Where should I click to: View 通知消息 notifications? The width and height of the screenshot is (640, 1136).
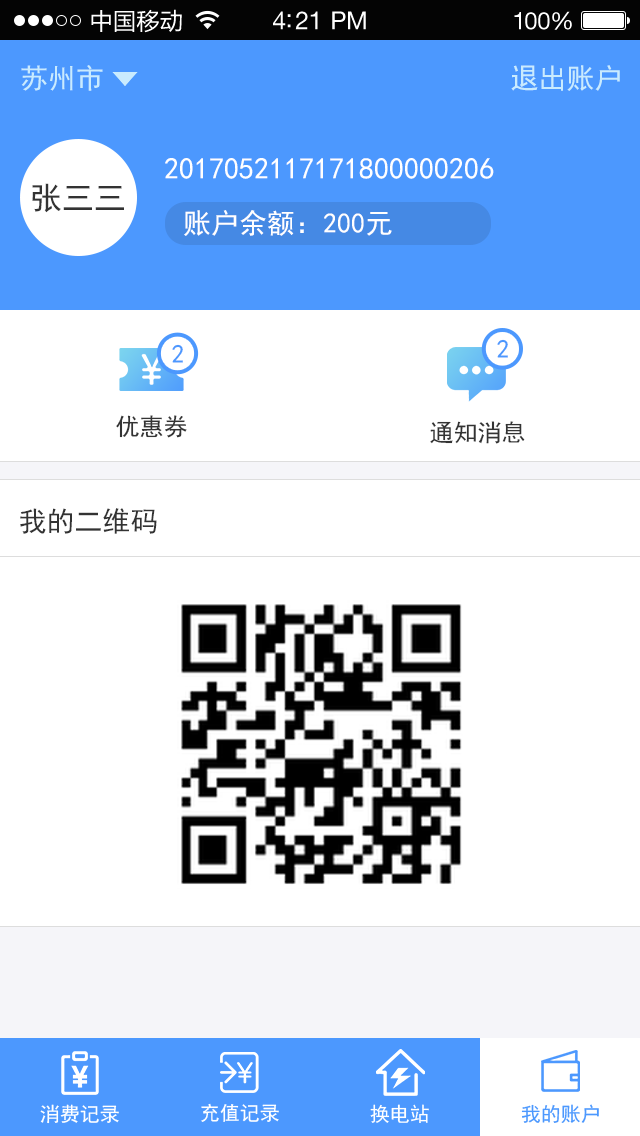pyautogui.click(x=478, y=388)
